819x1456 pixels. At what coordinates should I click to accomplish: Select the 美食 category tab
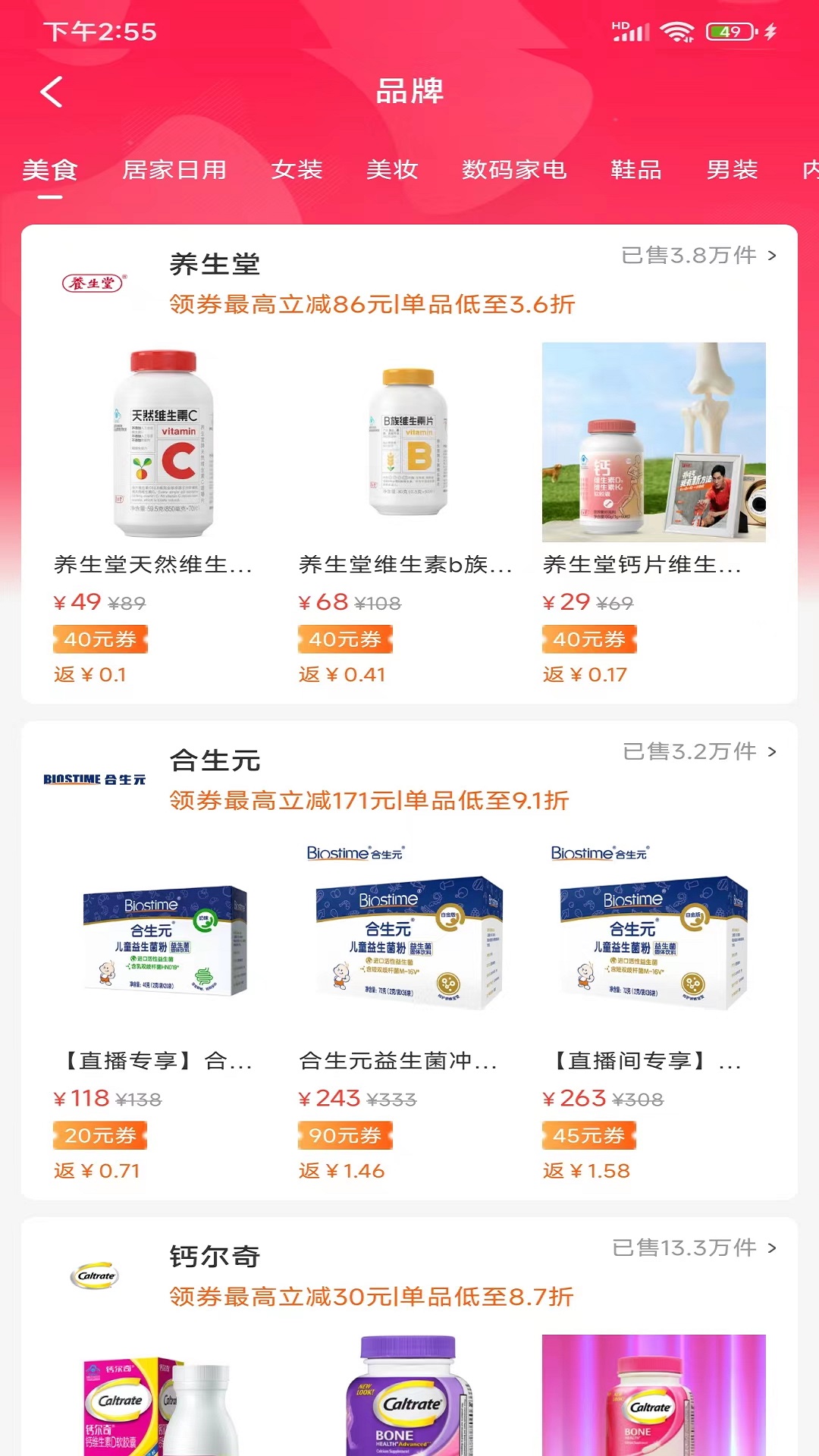(50, 170)
